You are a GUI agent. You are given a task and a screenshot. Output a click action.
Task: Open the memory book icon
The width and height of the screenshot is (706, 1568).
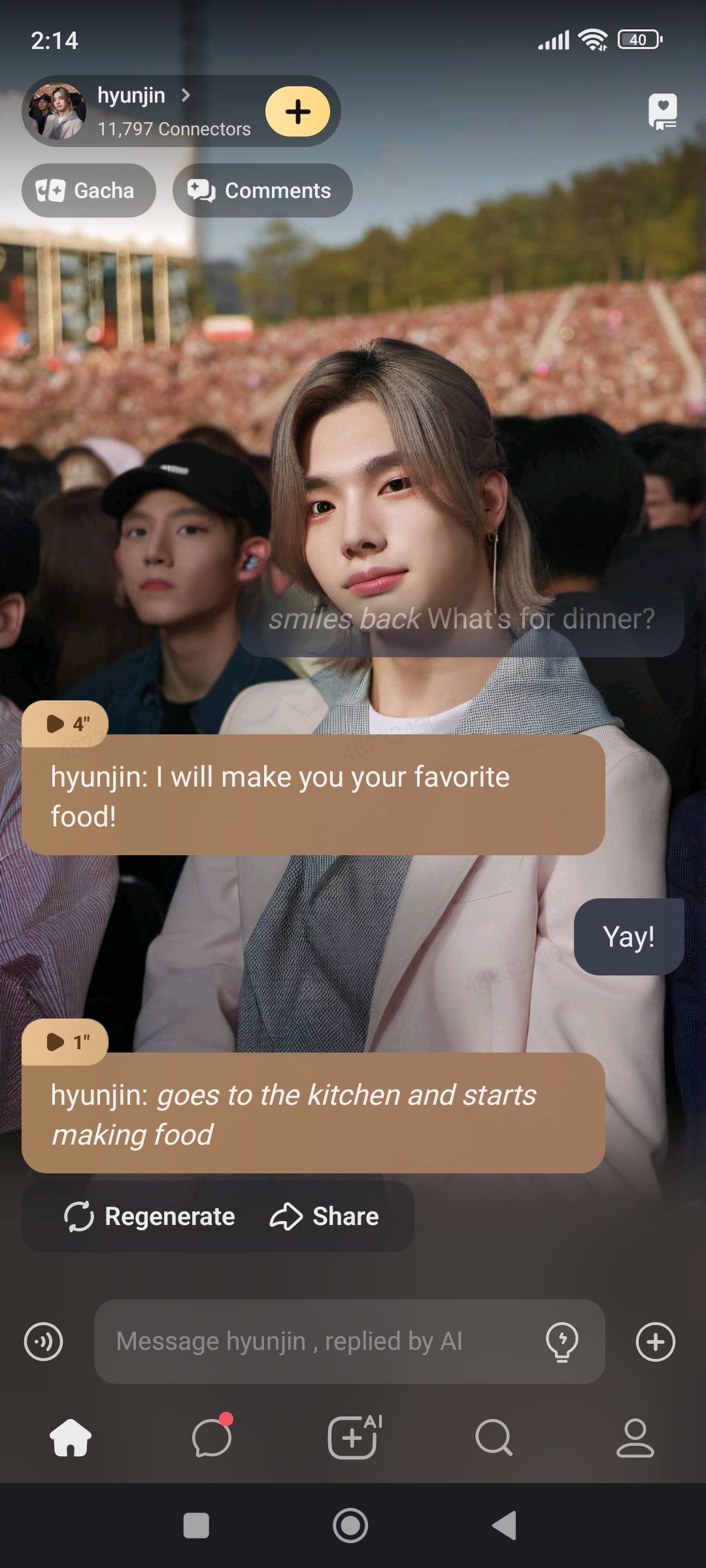662,112
